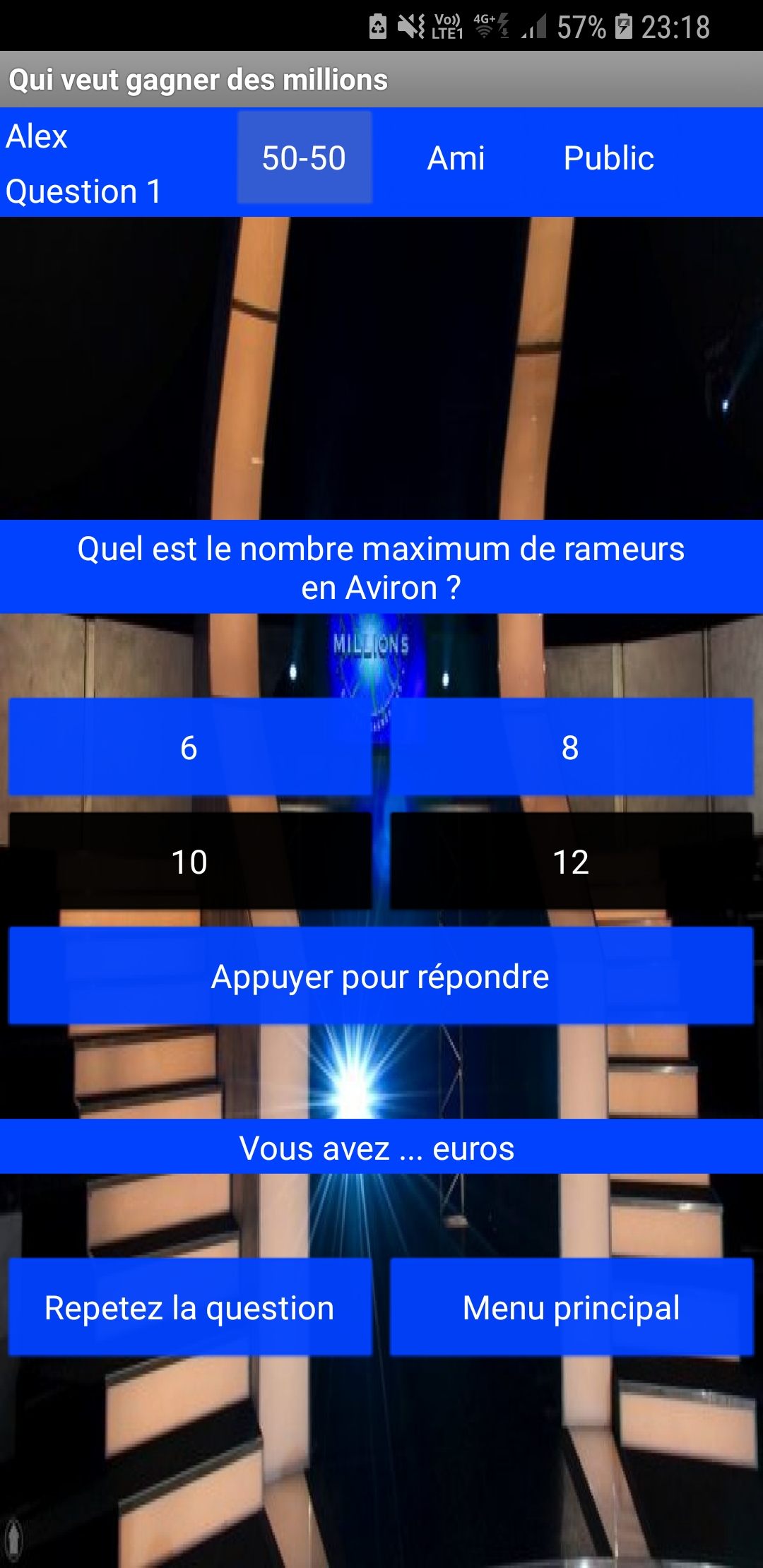Screen dimensions: 763x1568
Task: Select answer 6
Action: click(x=189, y=747)
